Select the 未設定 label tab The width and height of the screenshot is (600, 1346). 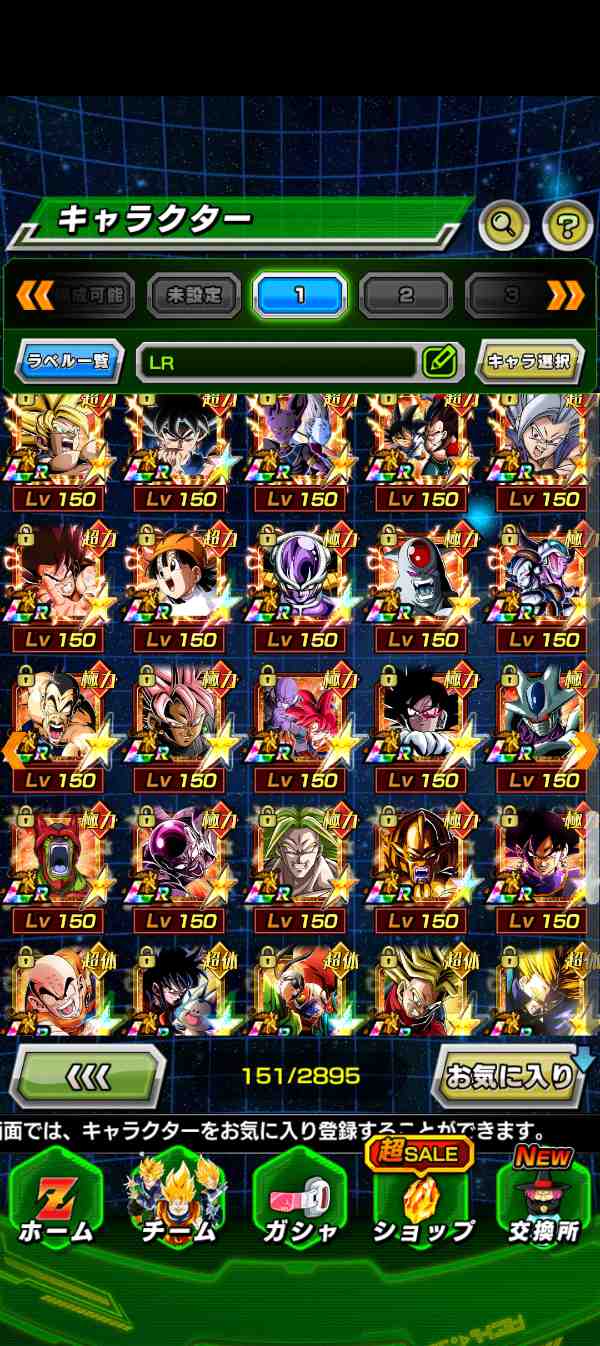click(194, 296)
